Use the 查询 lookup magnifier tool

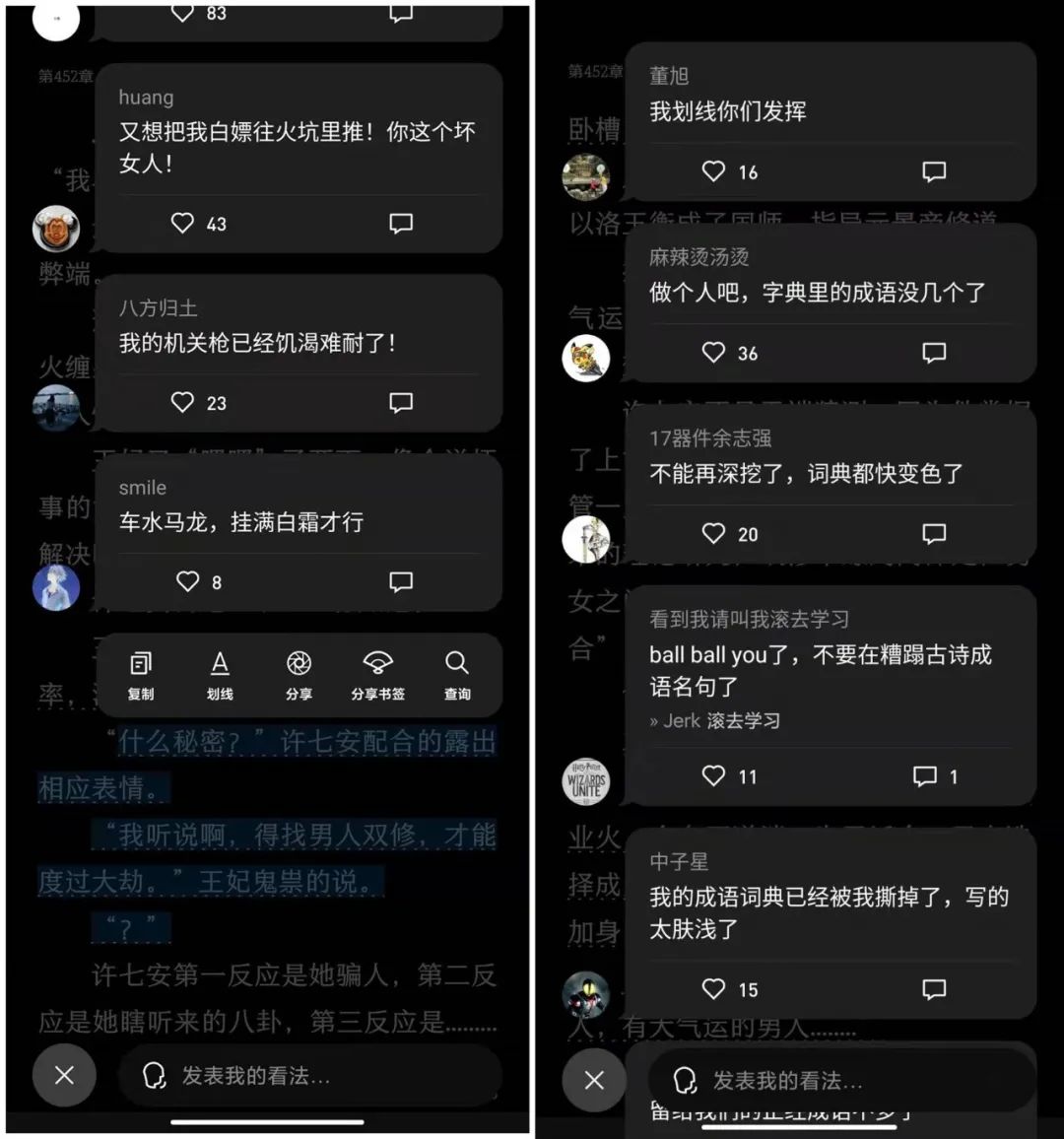[x=456, y=675]
